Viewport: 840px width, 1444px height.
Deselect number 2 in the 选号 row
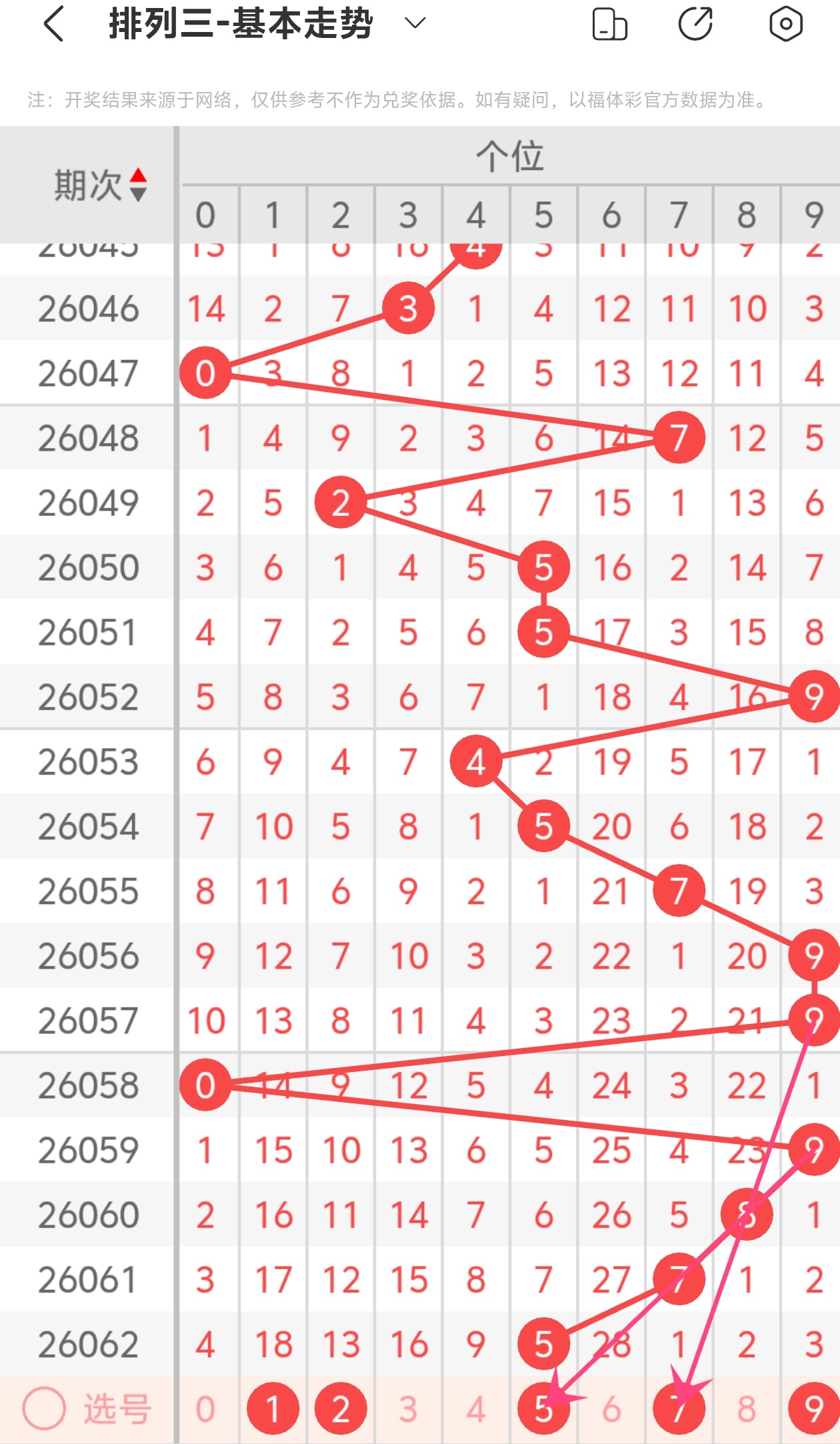[341, 1409]
